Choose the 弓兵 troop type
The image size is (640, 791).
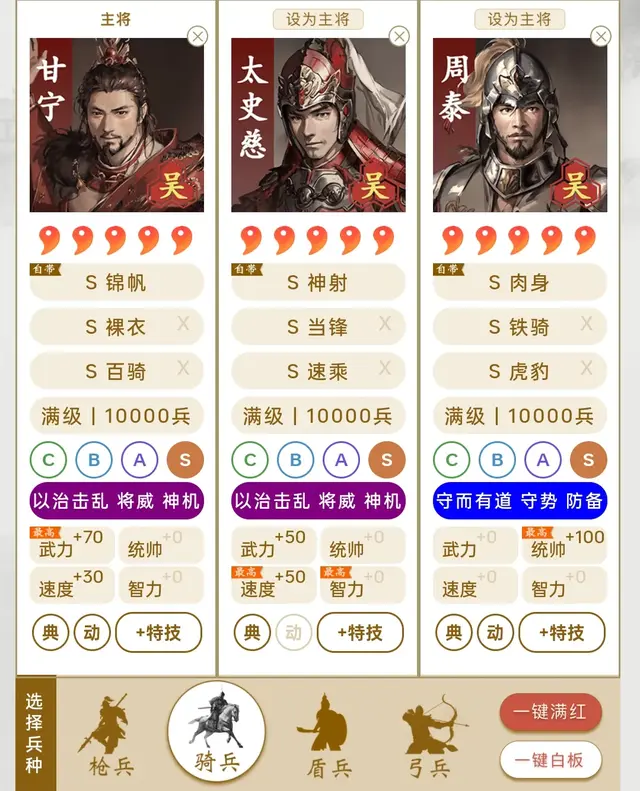point(435,737)
